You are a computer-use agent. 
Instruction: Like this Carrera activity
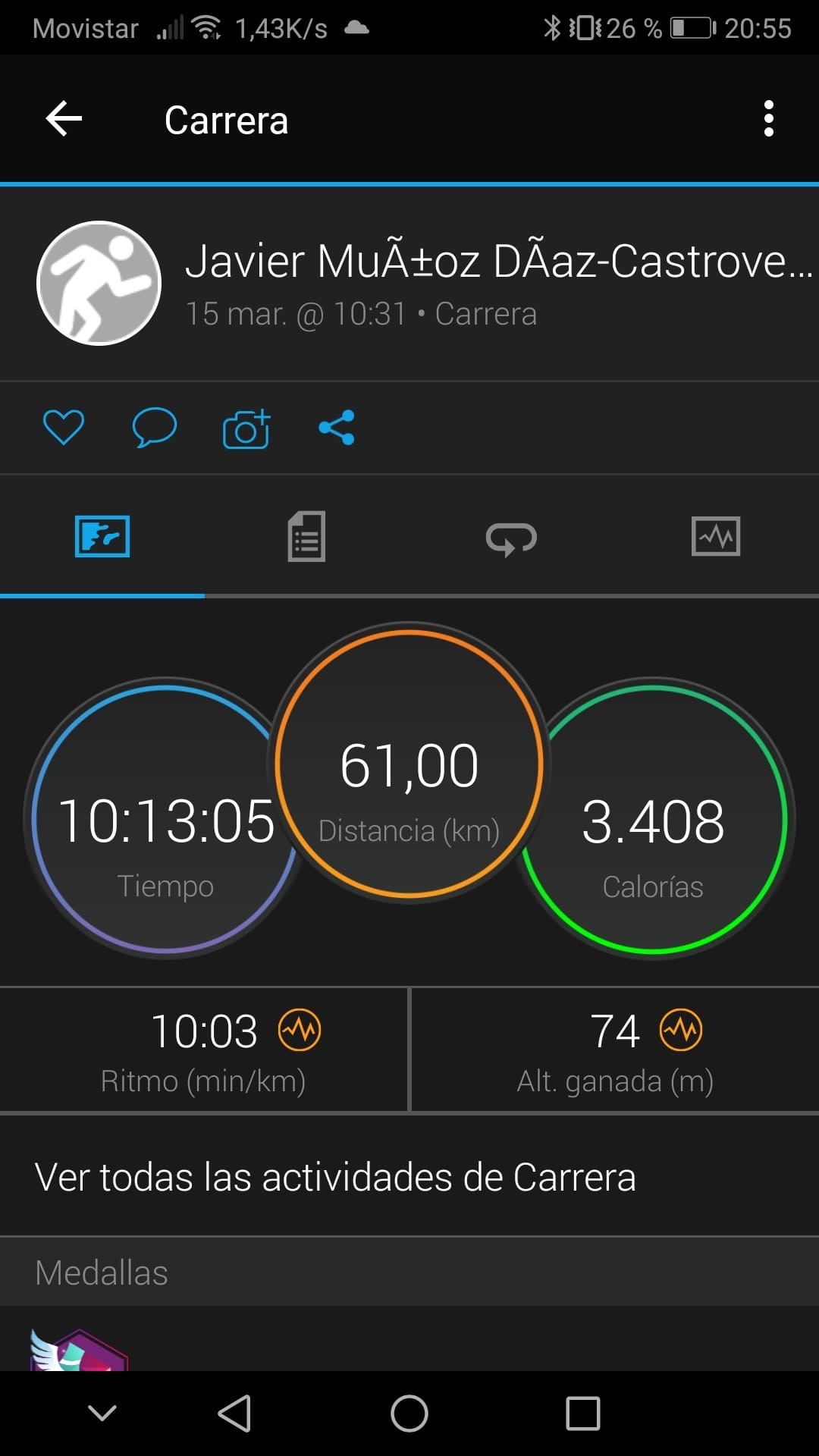tap(64, 427)
